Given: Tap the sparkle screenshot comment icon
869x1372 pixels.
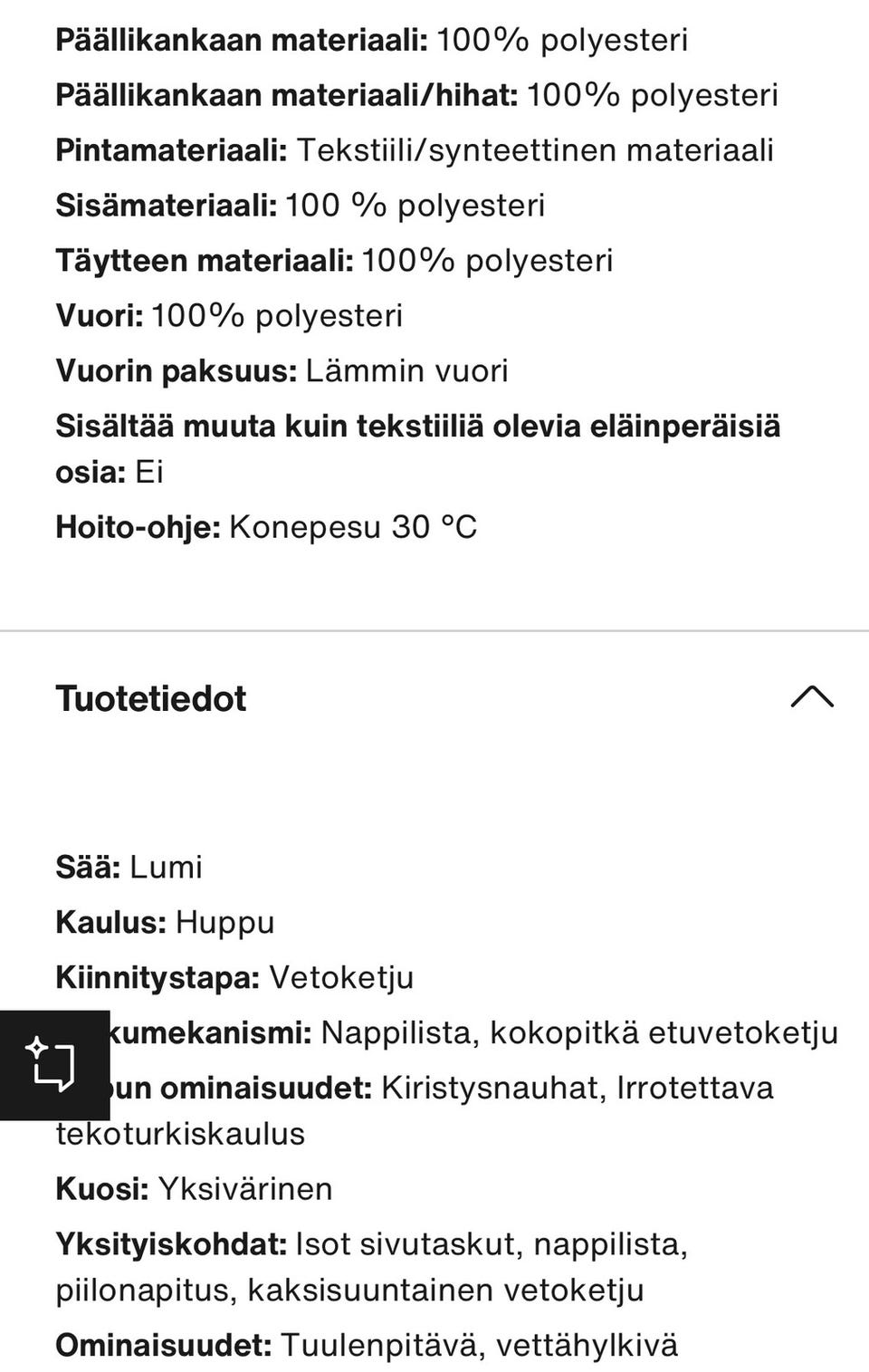Looking at the screenshot, I should [x=50, y=1067].
